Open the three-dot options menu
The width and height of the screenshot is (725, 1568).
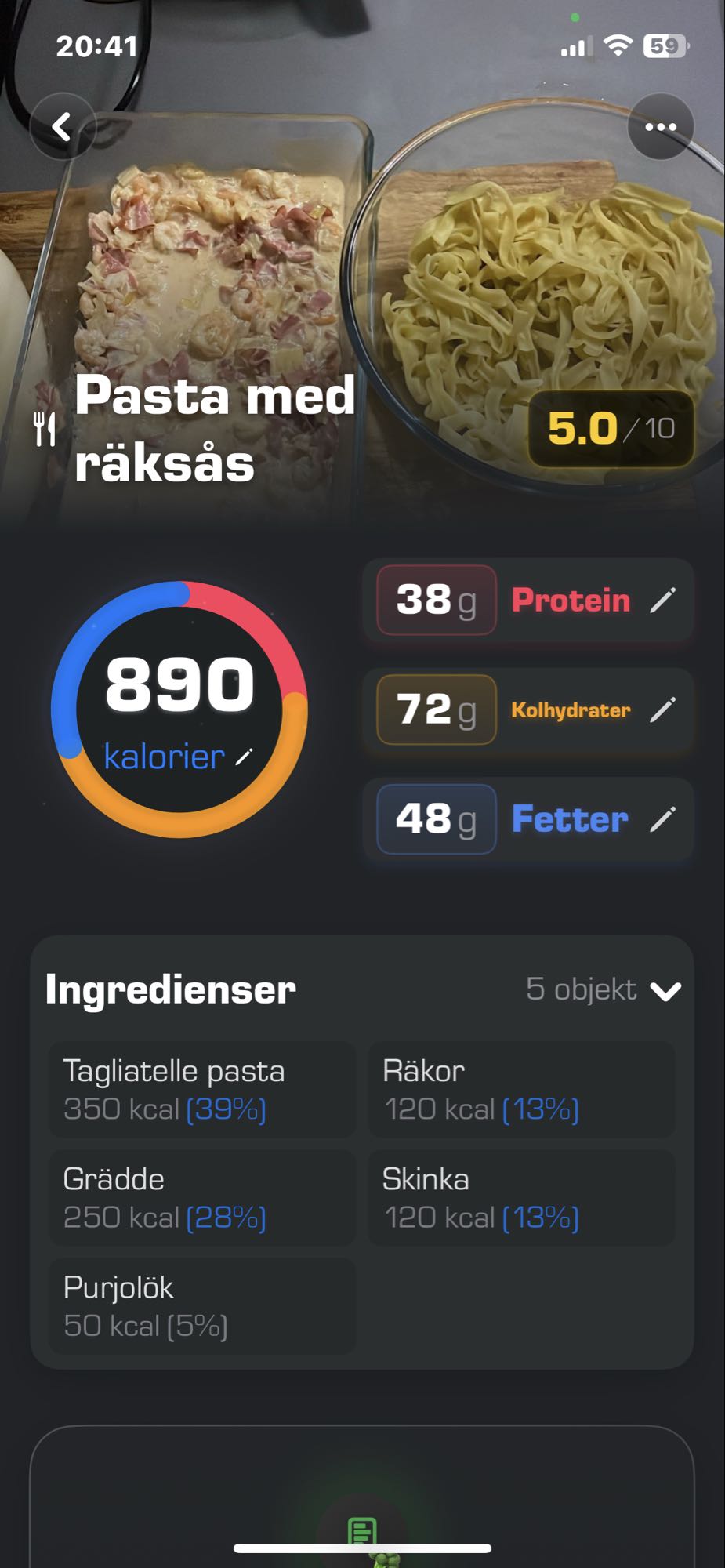coord(661,125)
